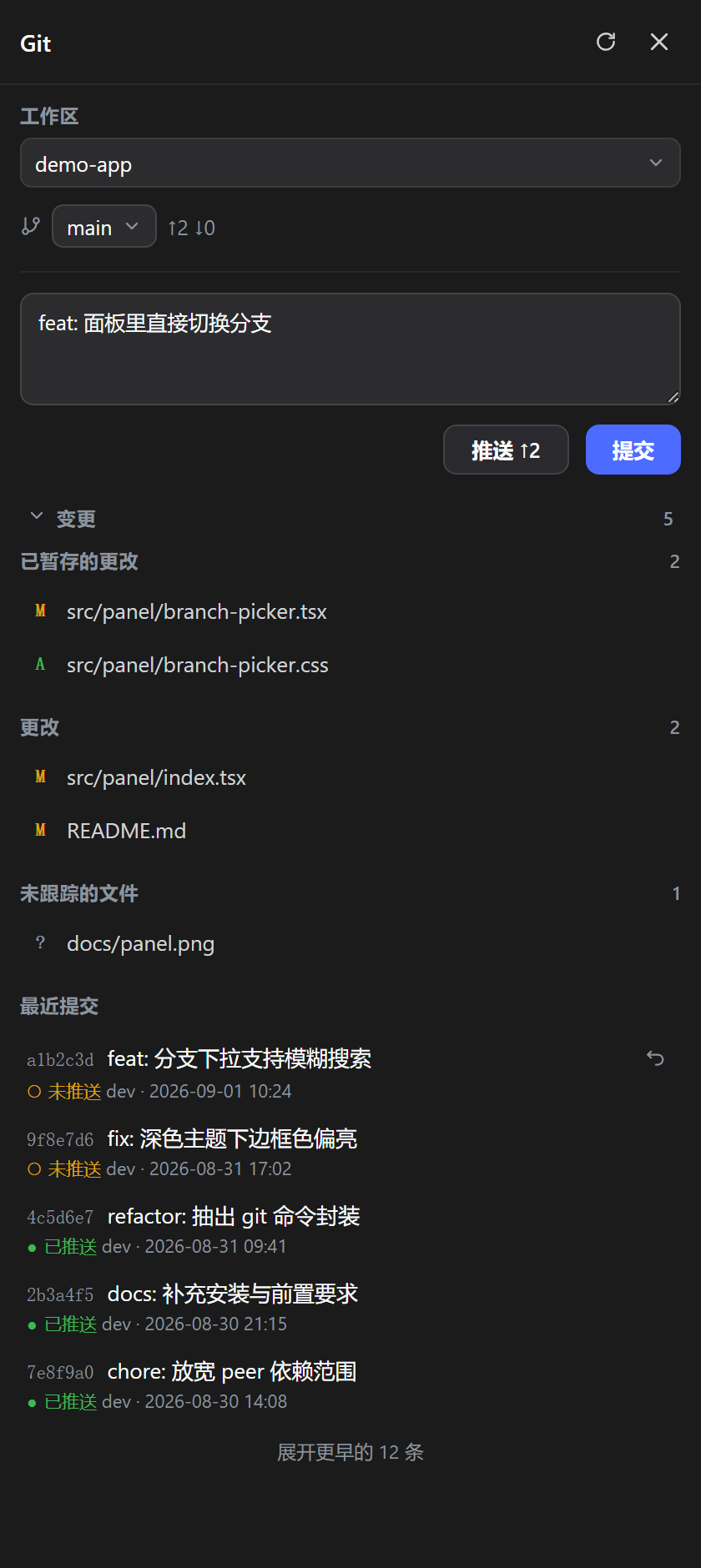Open src/panel/branch-picker.css staged file
The width and height of the screenshot is (701, 1568).
(x=350, y=665)
